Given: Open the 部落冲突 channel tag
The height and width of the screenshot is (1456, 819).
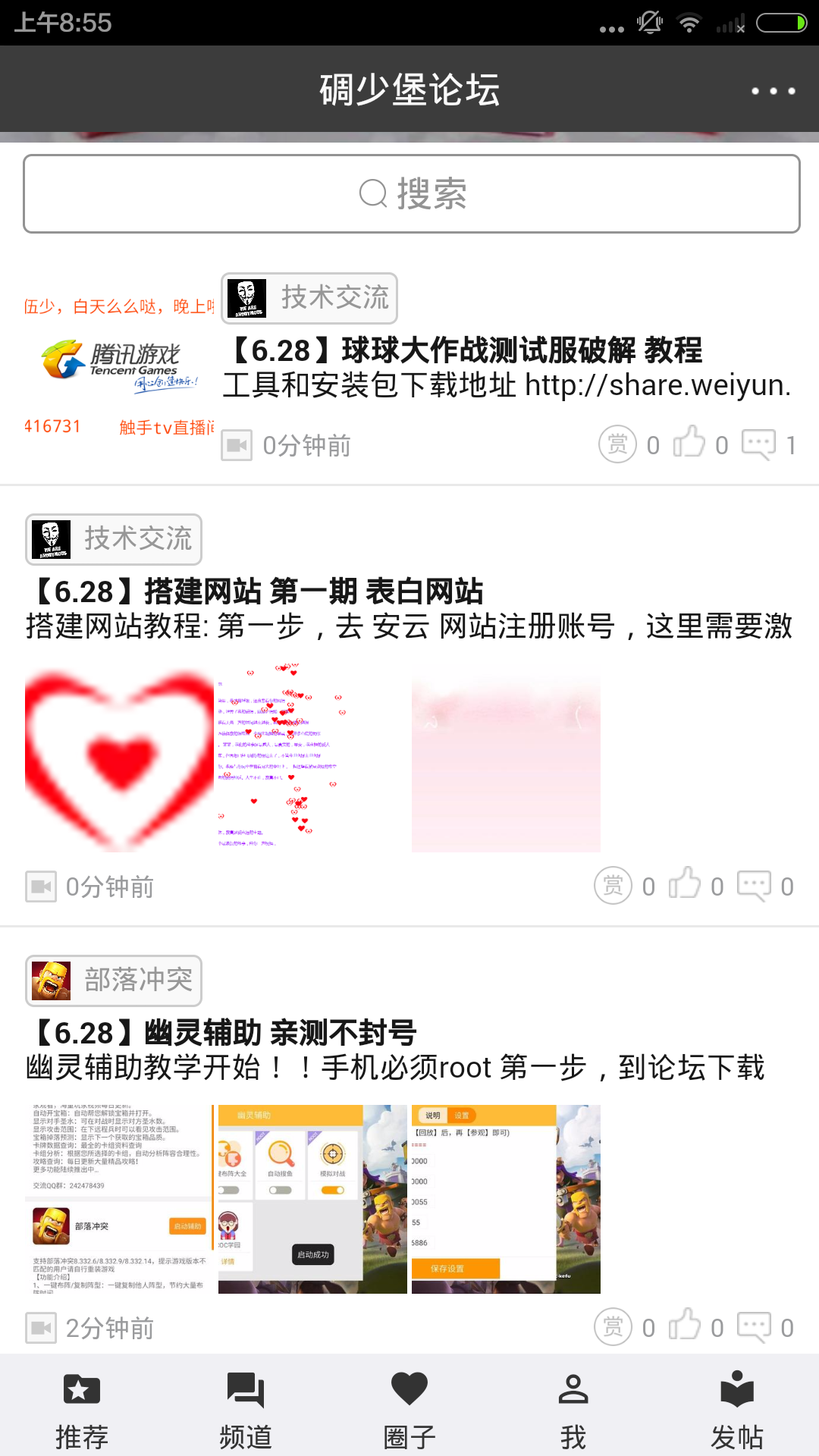Looking at the screenshot, I should pyautogui.click(x=114, y=981).
